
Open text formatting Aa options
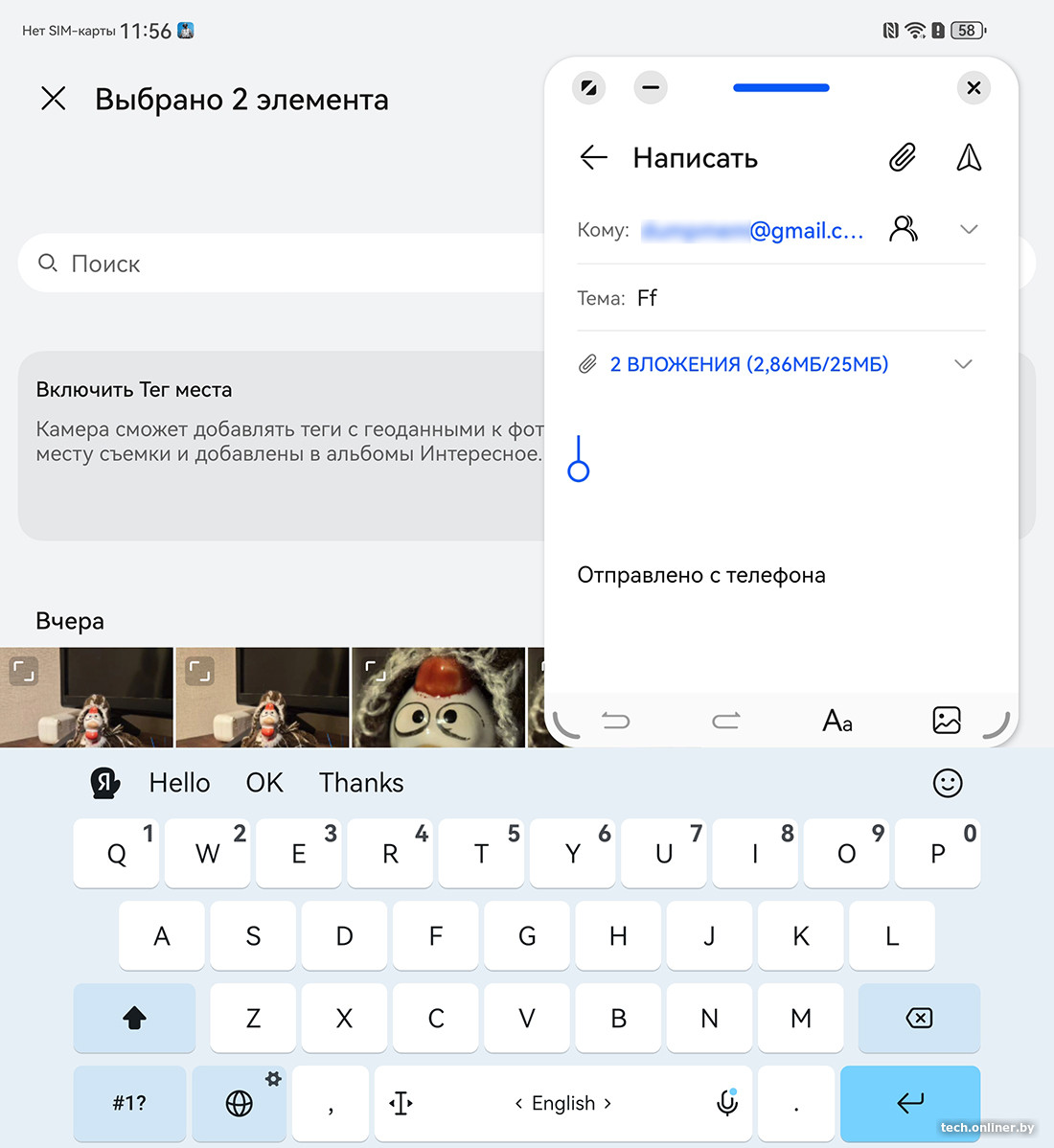click(x=836, y=721)
